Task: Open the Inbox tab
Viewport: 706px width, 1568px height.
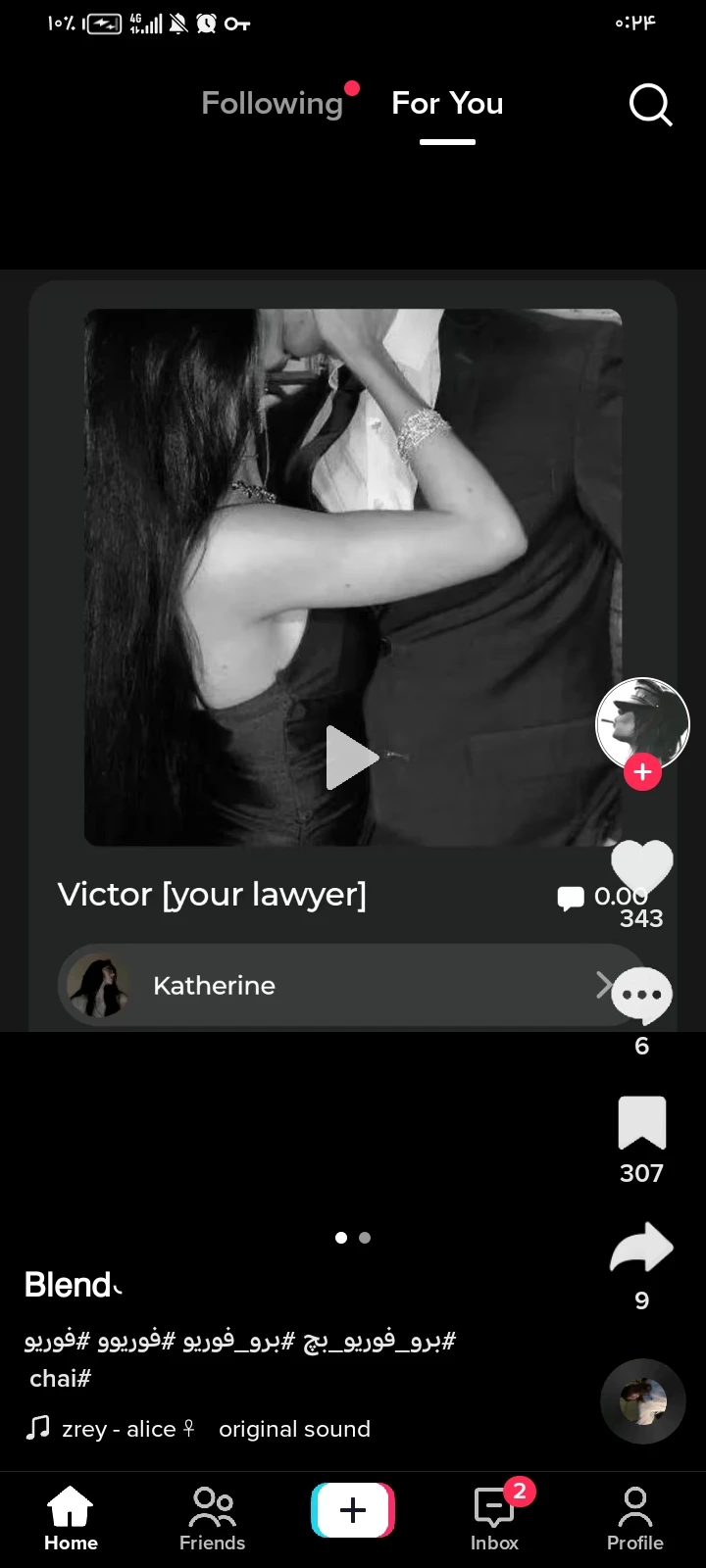Action: pyautogui.click(x=494, y=1519)
